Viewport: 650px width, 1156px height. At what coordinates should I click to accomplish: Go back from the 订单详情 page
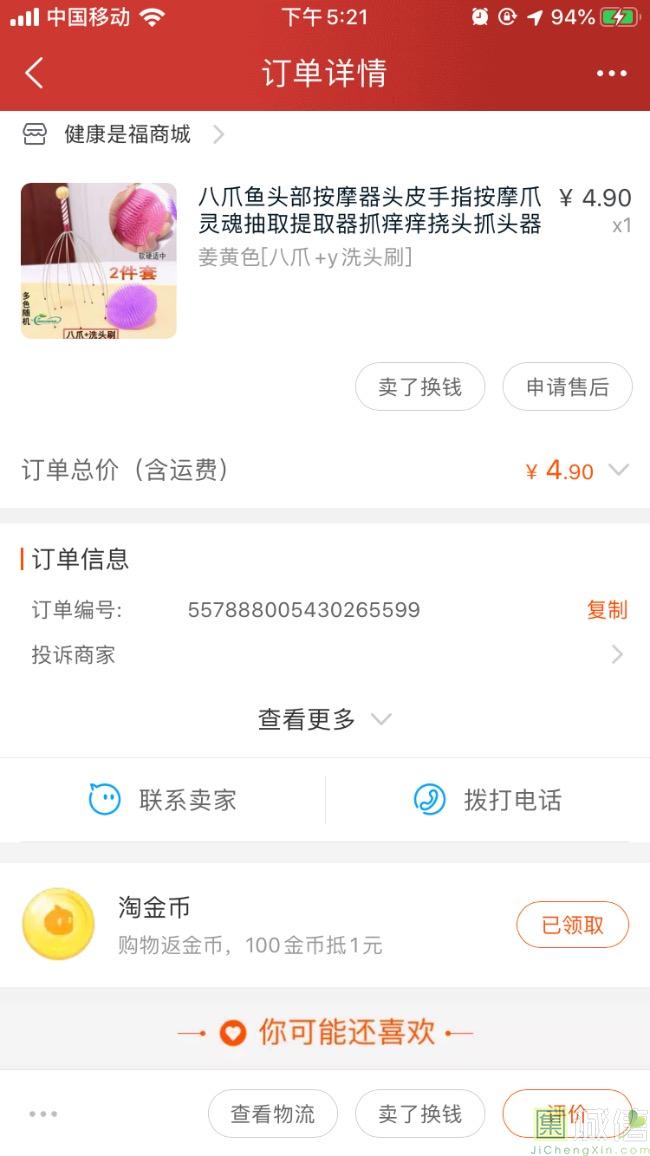click(34, 73)
